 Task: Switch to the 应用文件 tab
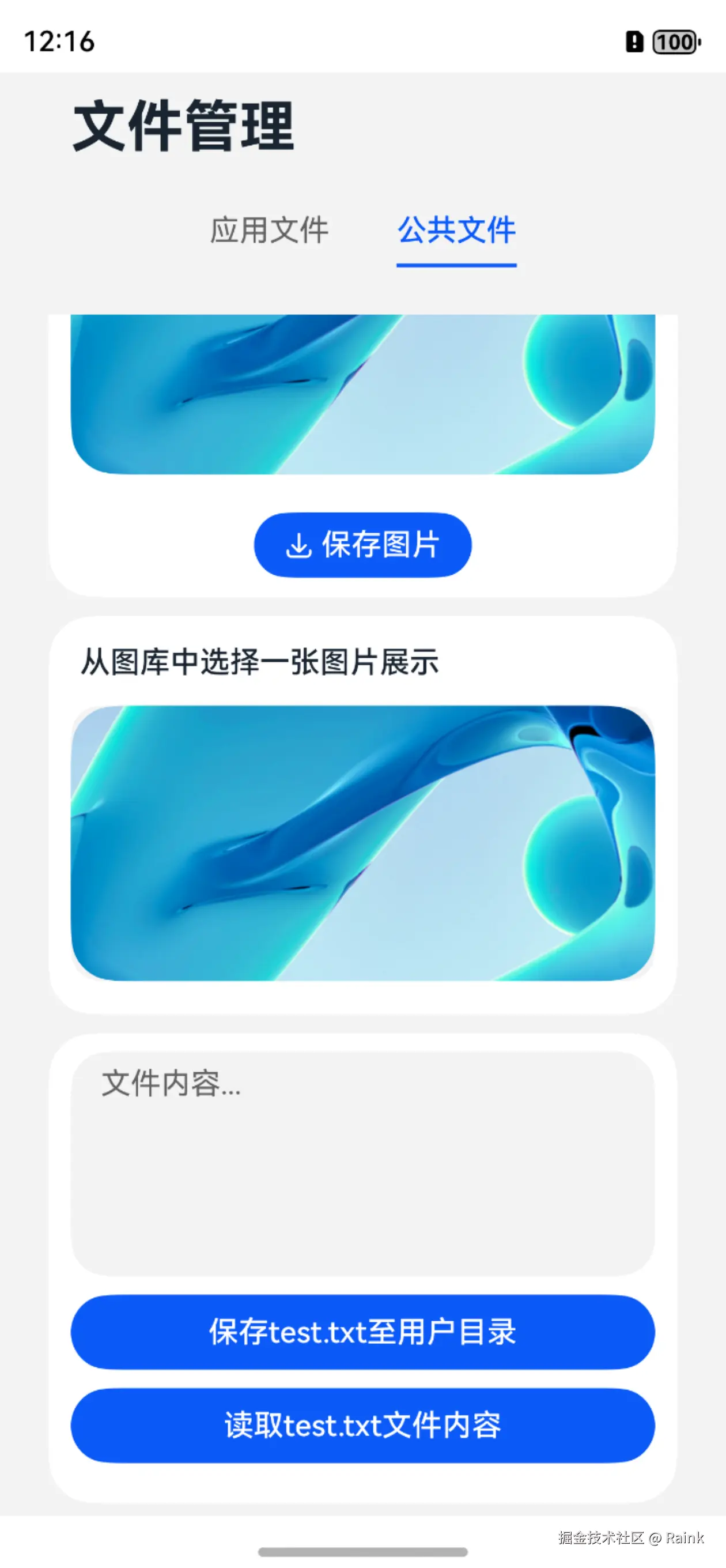tap(269, 230)
